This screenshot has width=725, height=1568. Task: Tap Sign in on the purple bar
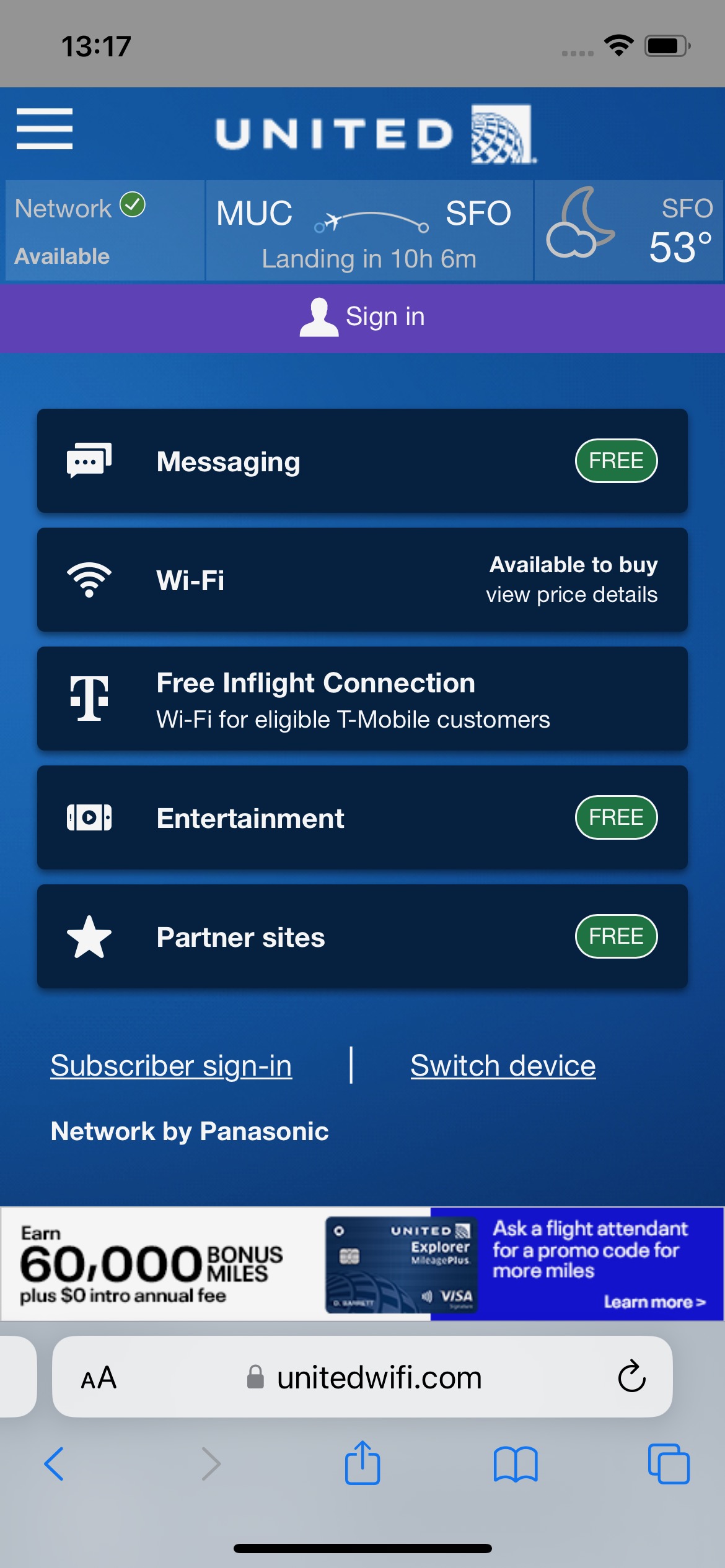click(x=362, y=317)
